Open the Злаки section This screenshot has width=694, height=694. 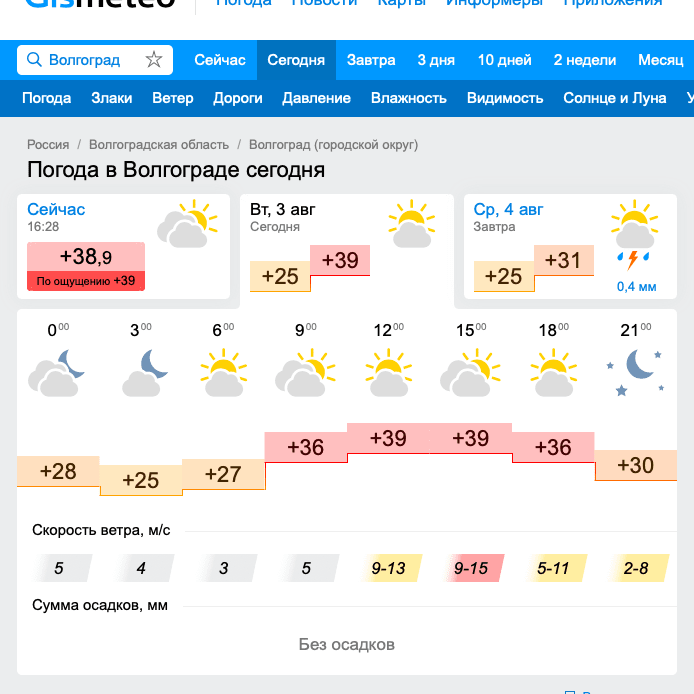[x=111, y=98]
